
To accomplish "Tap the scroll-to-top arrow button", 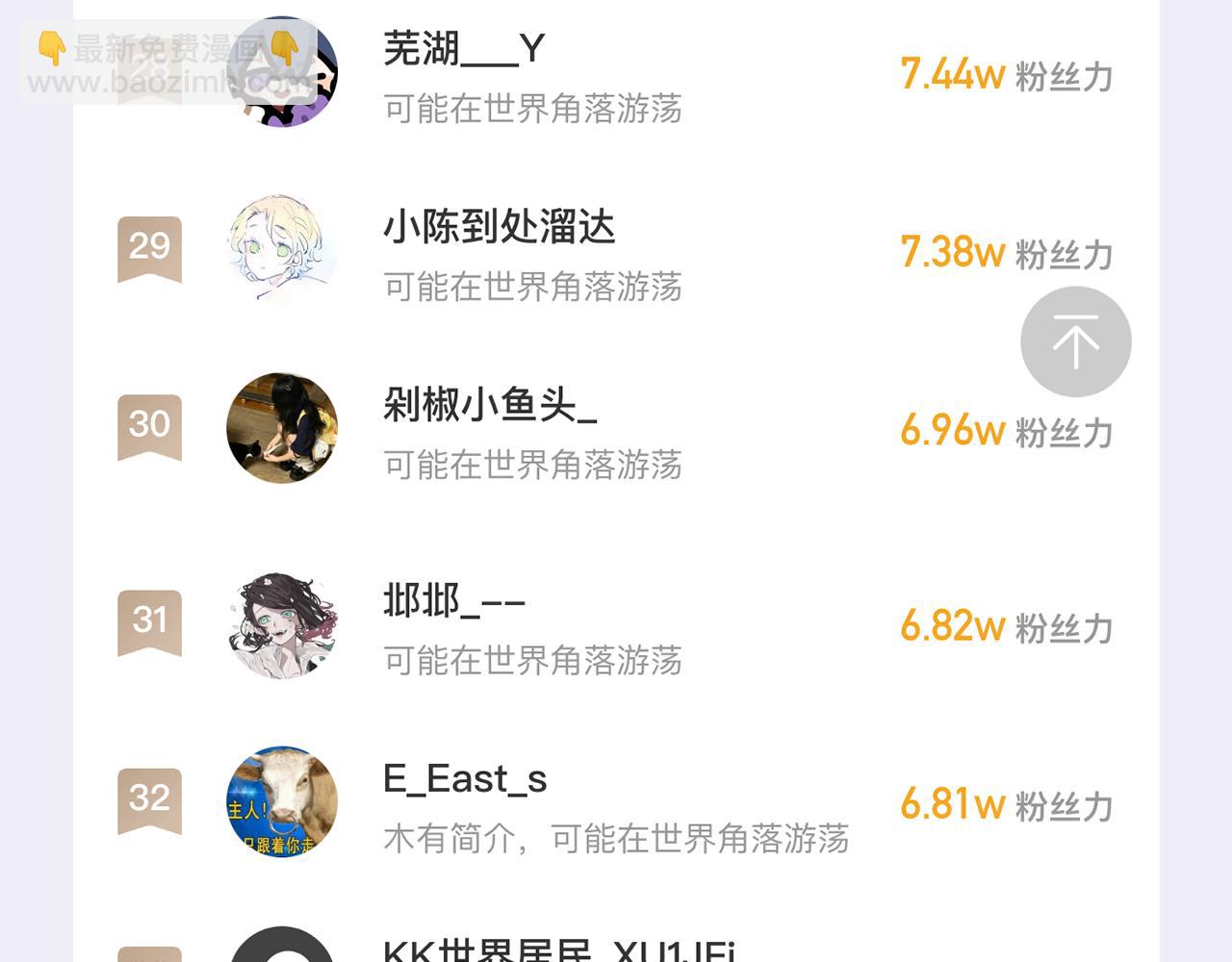I will [x=1075, y=342].
